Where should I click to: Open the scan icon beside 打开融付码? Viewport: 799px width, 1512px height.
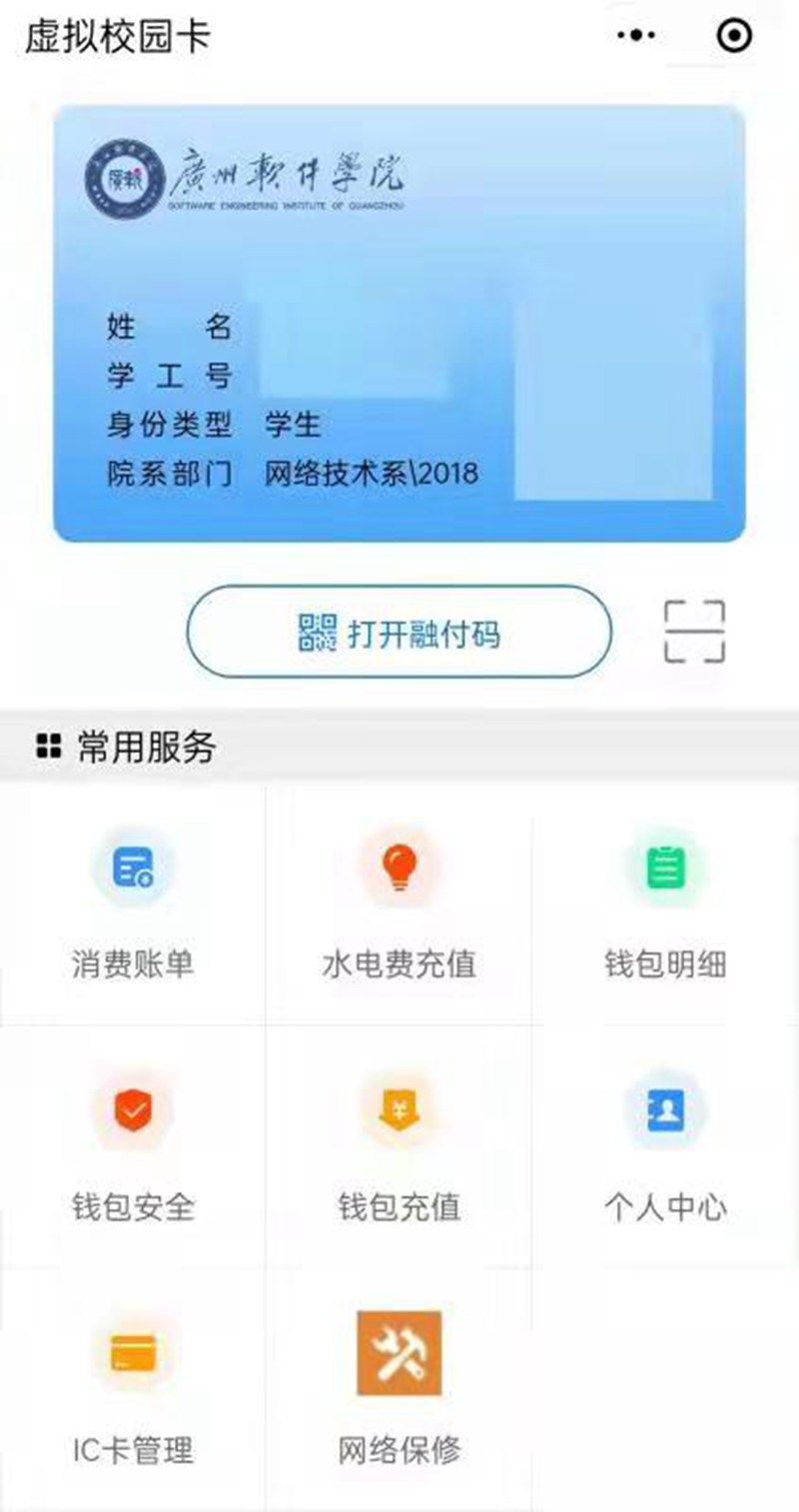[x=694, y=632]
